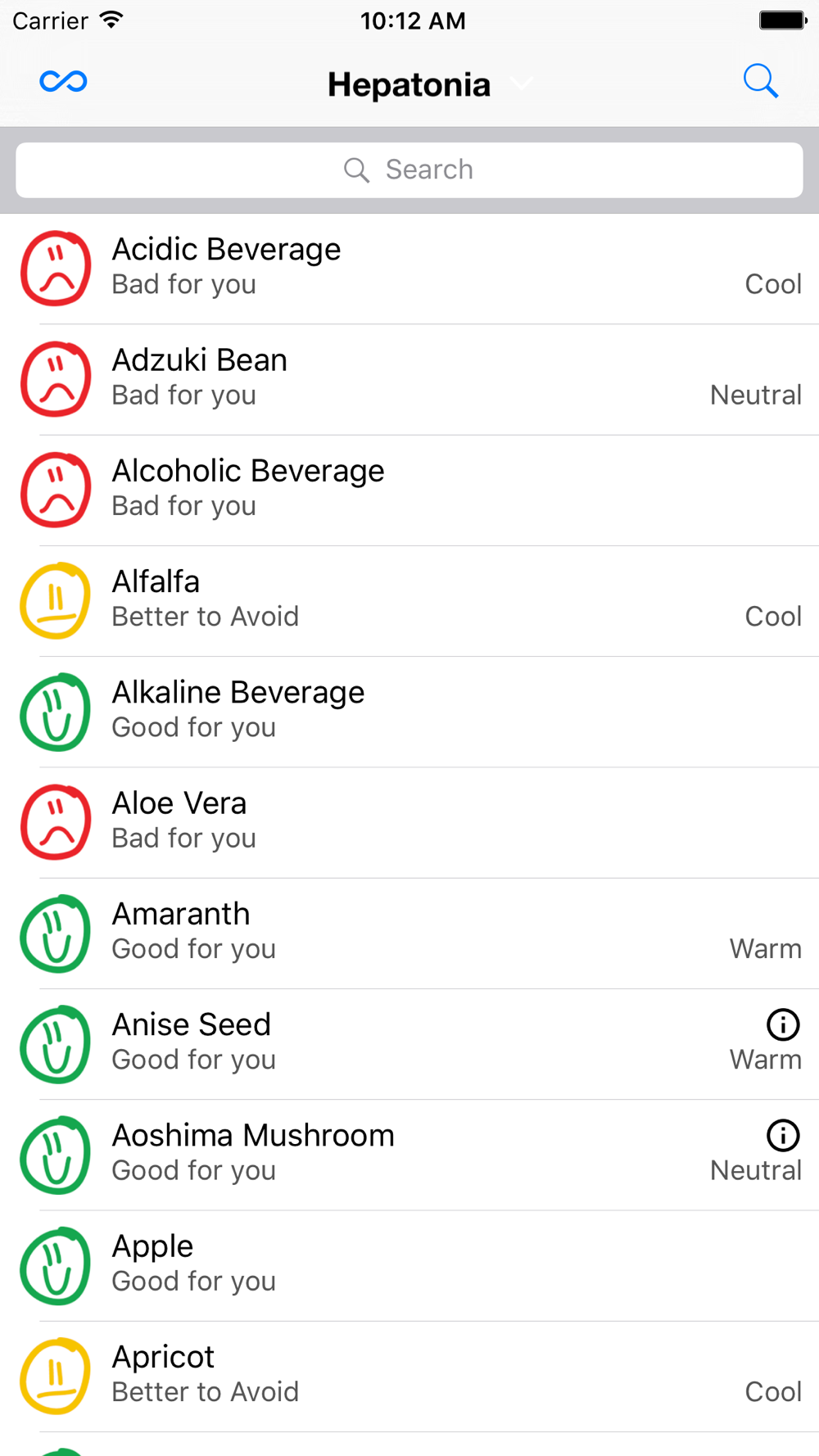Open the Anise Seed row
The image size is (819, 1456).
click(x=409, y=1044)
